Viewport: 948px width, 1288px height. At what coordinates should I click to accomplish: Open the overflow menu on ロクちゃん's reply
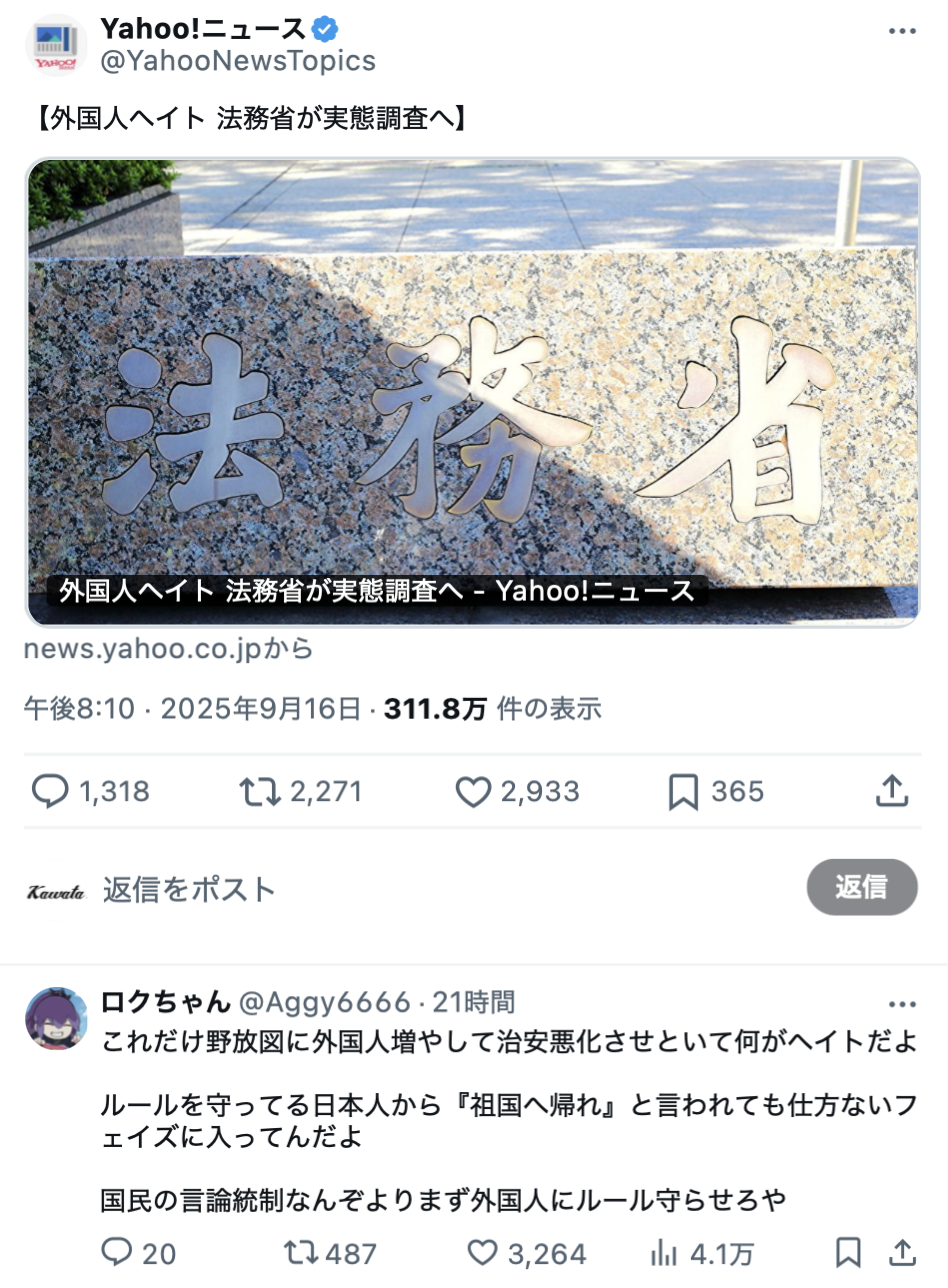click(x=901, y=1004)
